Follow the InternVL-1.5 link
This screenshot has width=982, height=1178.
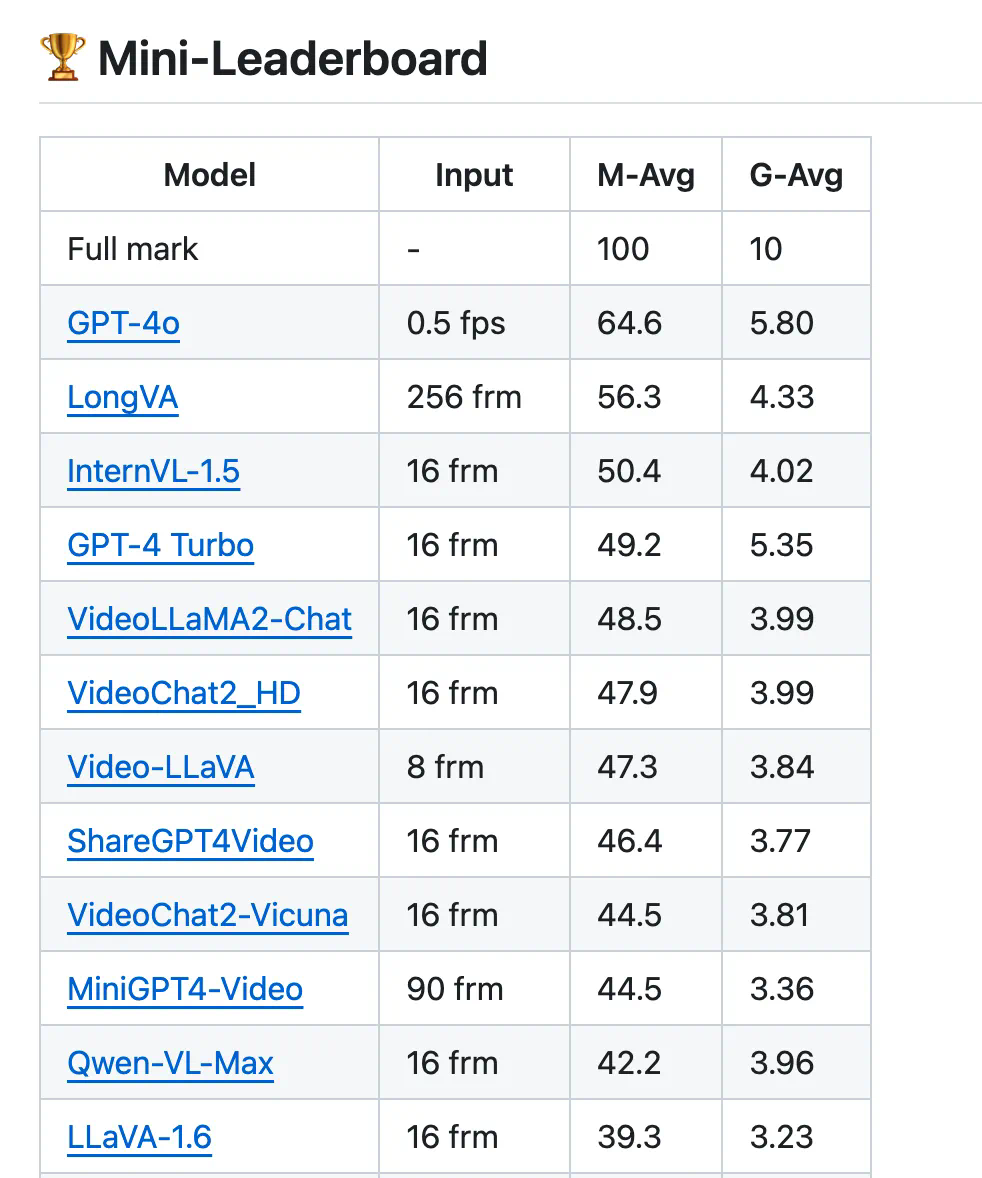coord(153,472)
